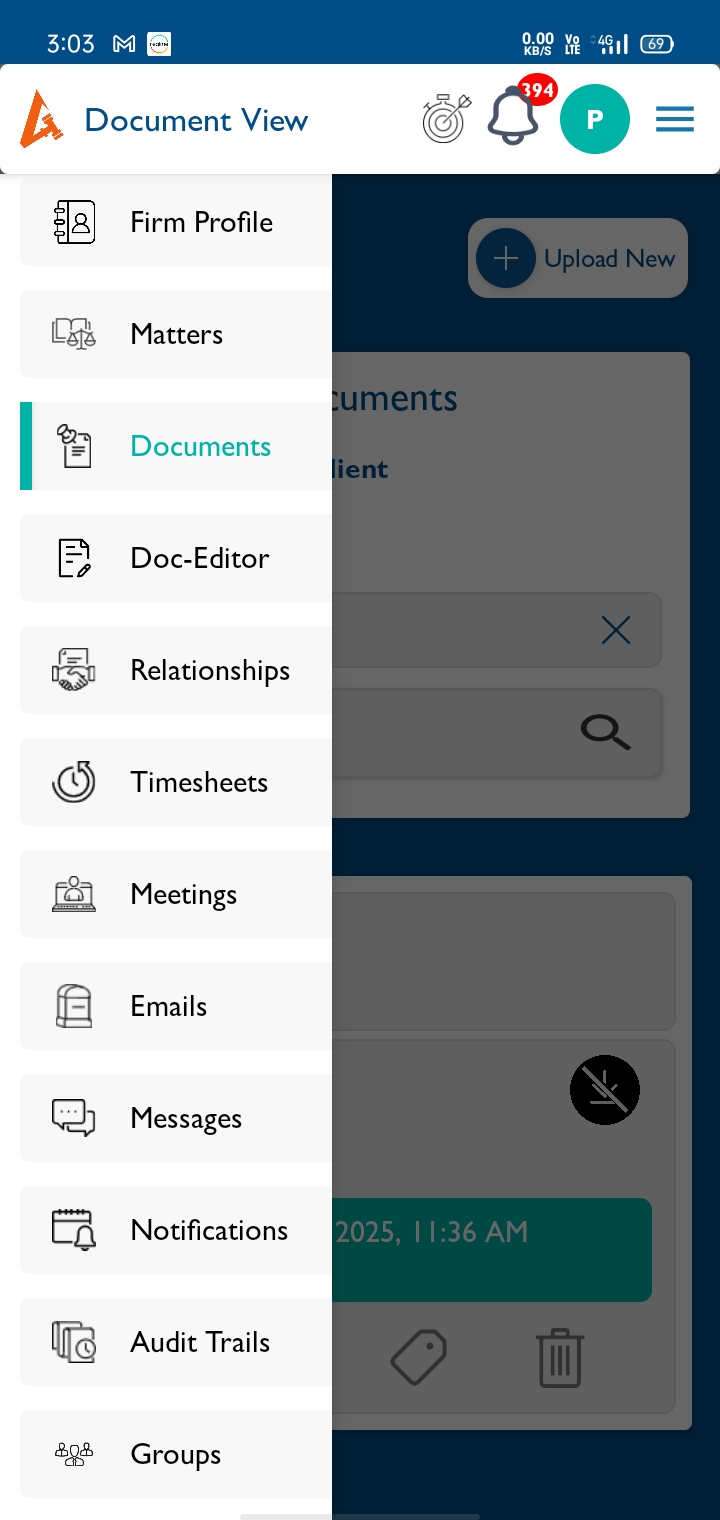Open the Groups section
720x1520 pixels.
[176, 1454]
